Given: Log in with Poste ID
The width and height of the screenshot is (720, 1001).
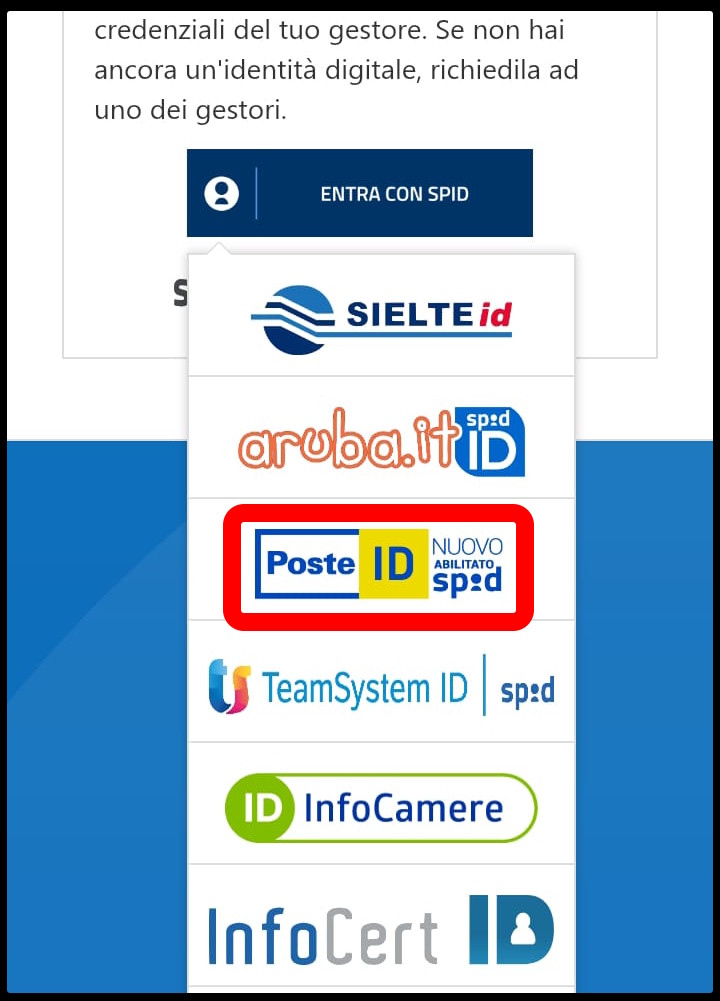Looking at the screenshot, I should (x=379, y=565).
